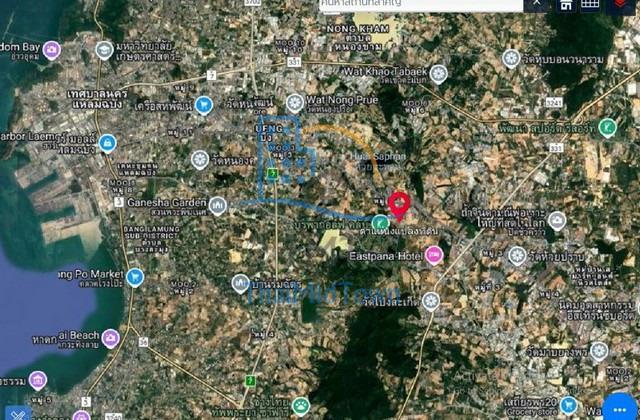The height and width of the screenshot is (420, 640).
Task: Select the Wat Khao Tabaek marker
Action: click(438, 73)
